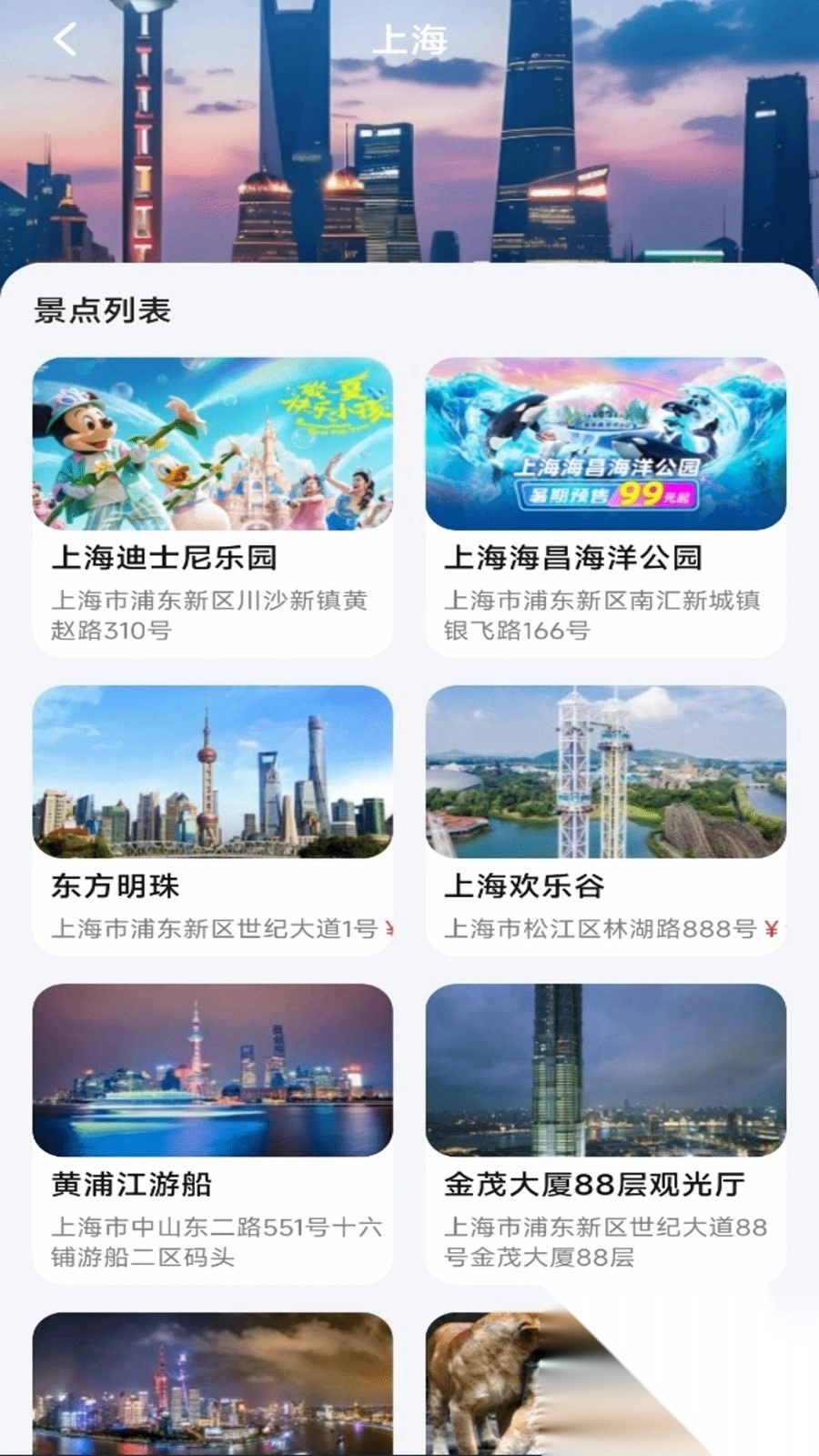This screenshot has width=819, height=1456.
Task: Open the 黄浦江游船 night cruise picture
Action: pos(214,1070)
